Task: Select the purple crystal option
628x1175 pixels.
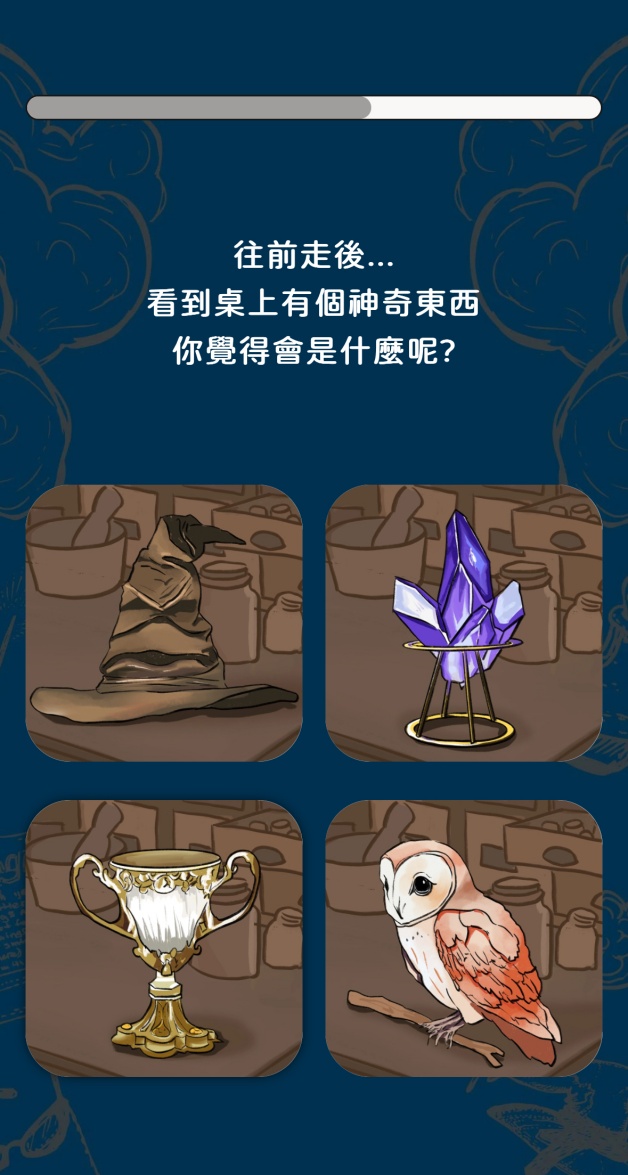Action: tap(464, 624)
